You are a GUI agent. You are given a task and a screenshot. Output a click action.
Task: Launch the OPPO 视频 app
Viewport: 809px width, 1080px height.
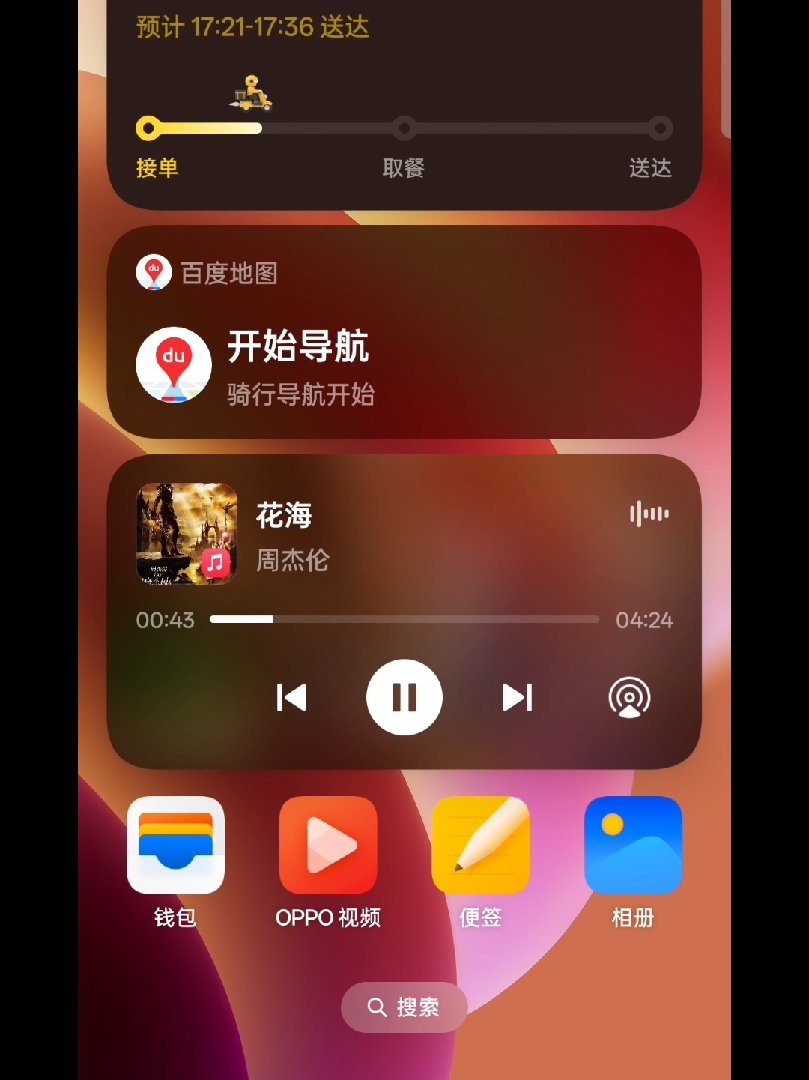click(328, 845)
